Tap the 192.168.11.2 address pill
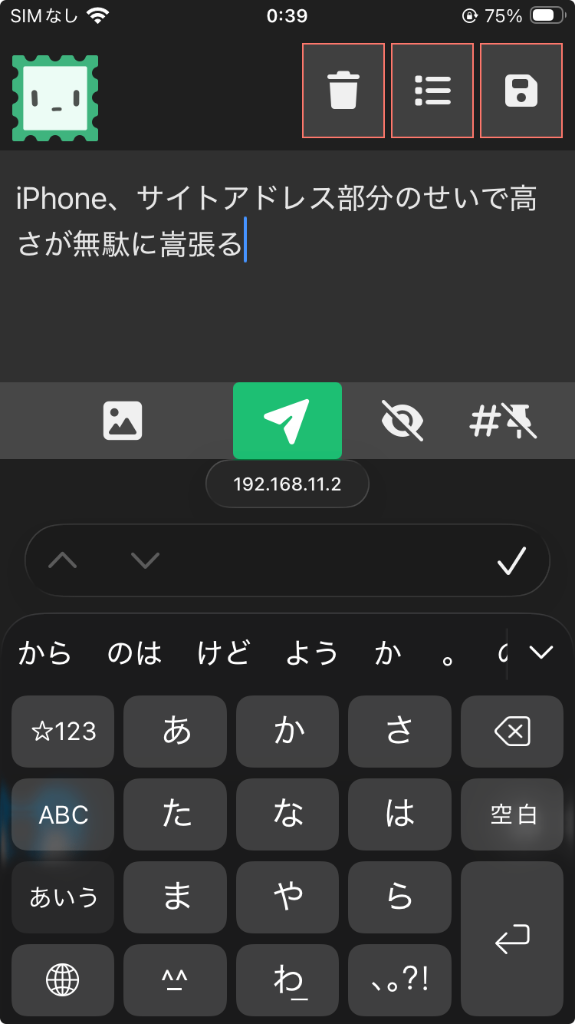The width and height of the screenshot is (575, 1024). pos(288,484)
